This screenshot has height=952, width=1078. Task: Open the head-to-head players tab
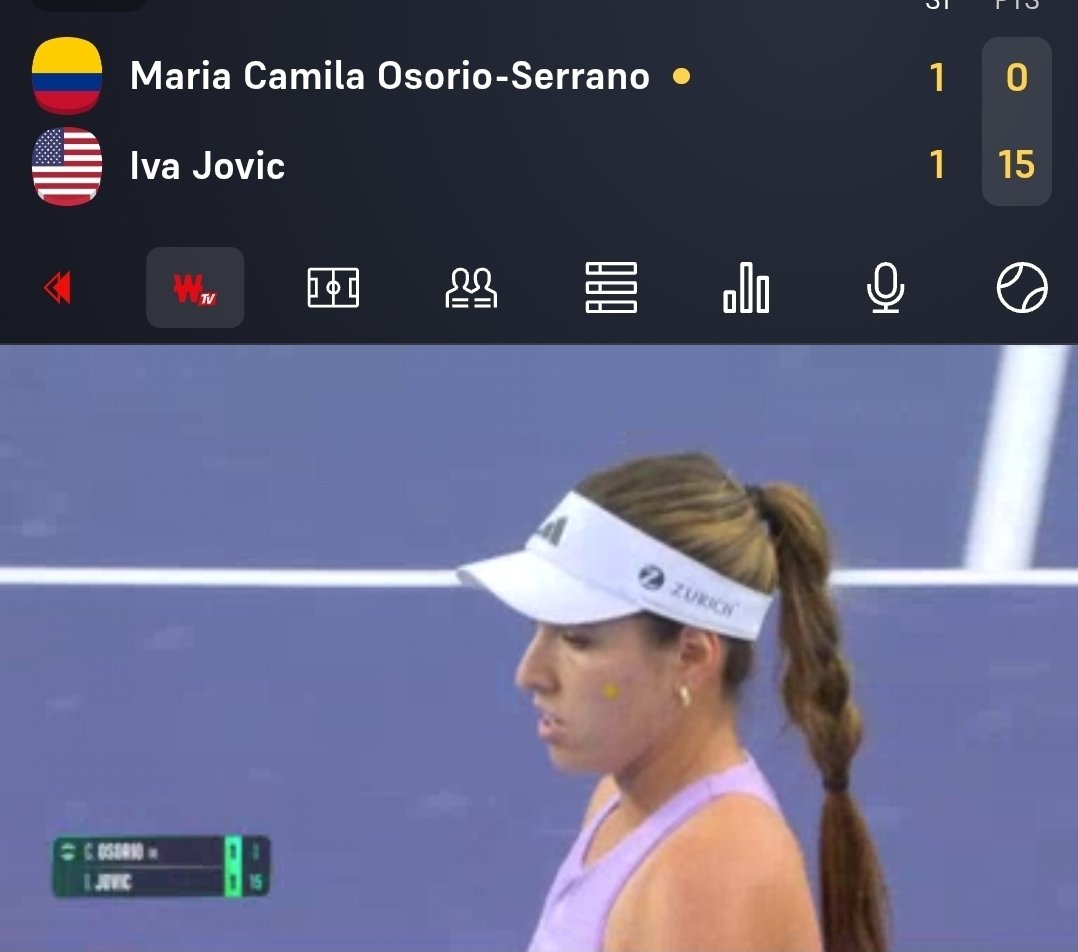click(471, 289)
